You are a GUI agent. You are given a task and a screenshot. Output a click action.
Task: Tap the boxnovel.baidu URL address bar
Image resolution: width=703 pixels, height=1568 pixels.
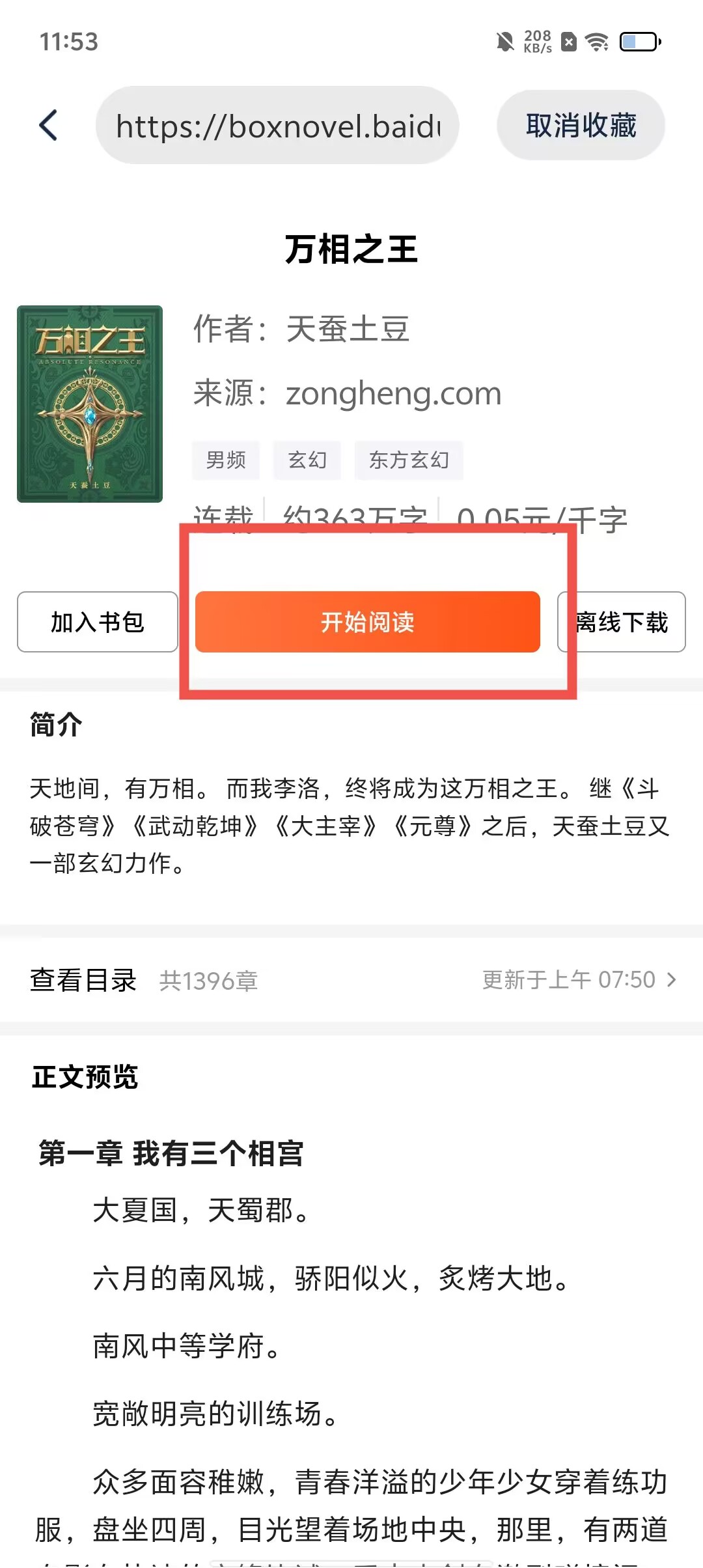[277, 125]
